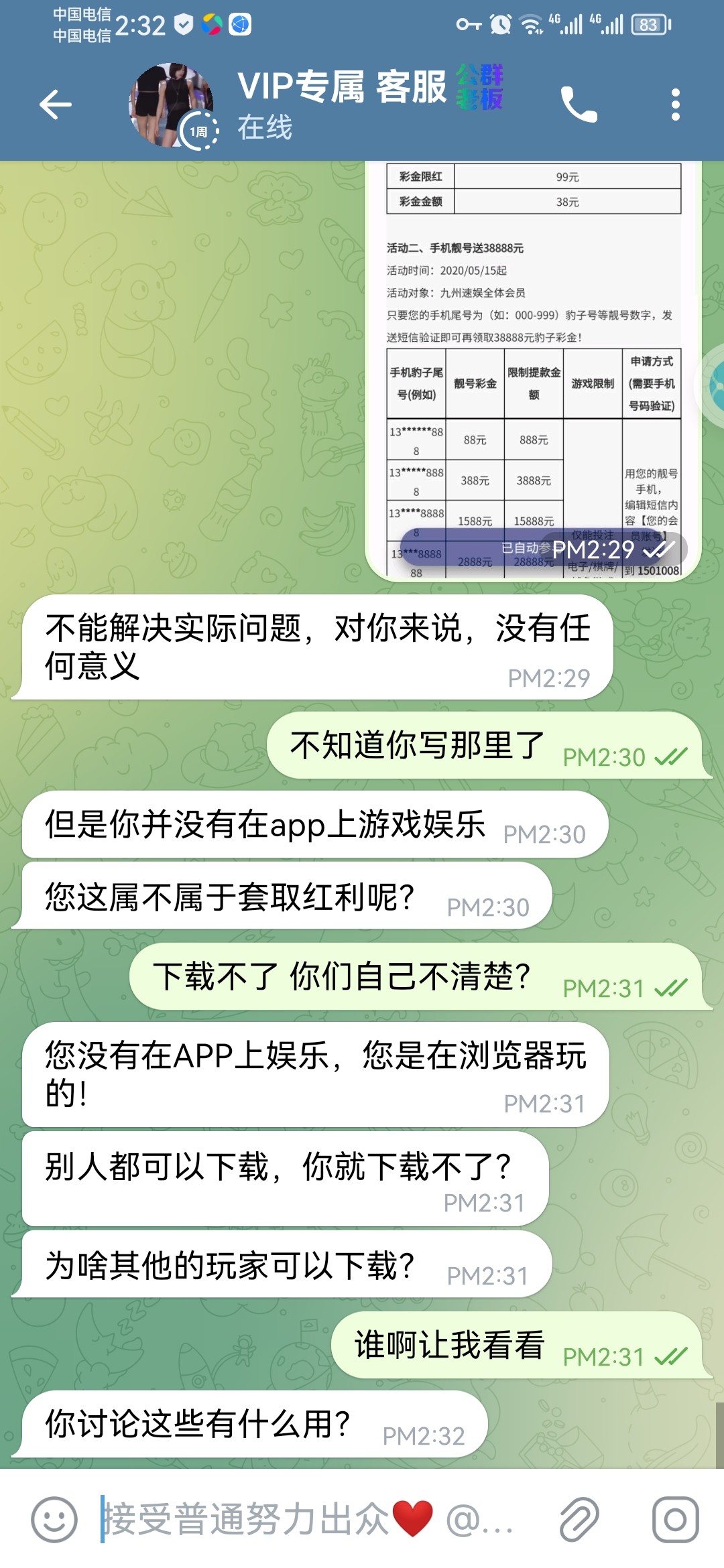Tap the PM2:29 timestamp on the image message
The height and width of the screenshot is (1568, 724).
[593, 551]
